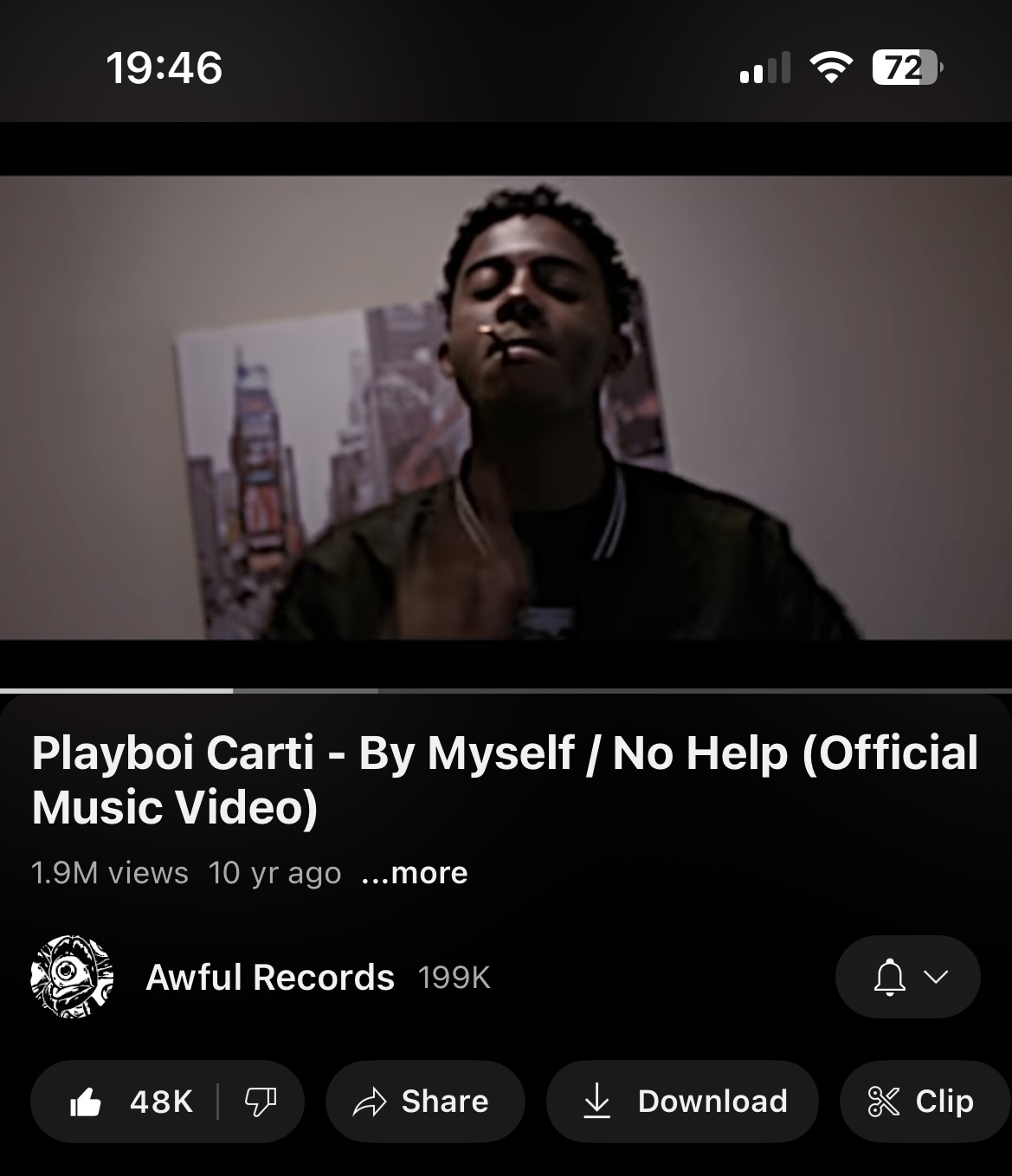Expand the description with ...more

pos(414,873)
